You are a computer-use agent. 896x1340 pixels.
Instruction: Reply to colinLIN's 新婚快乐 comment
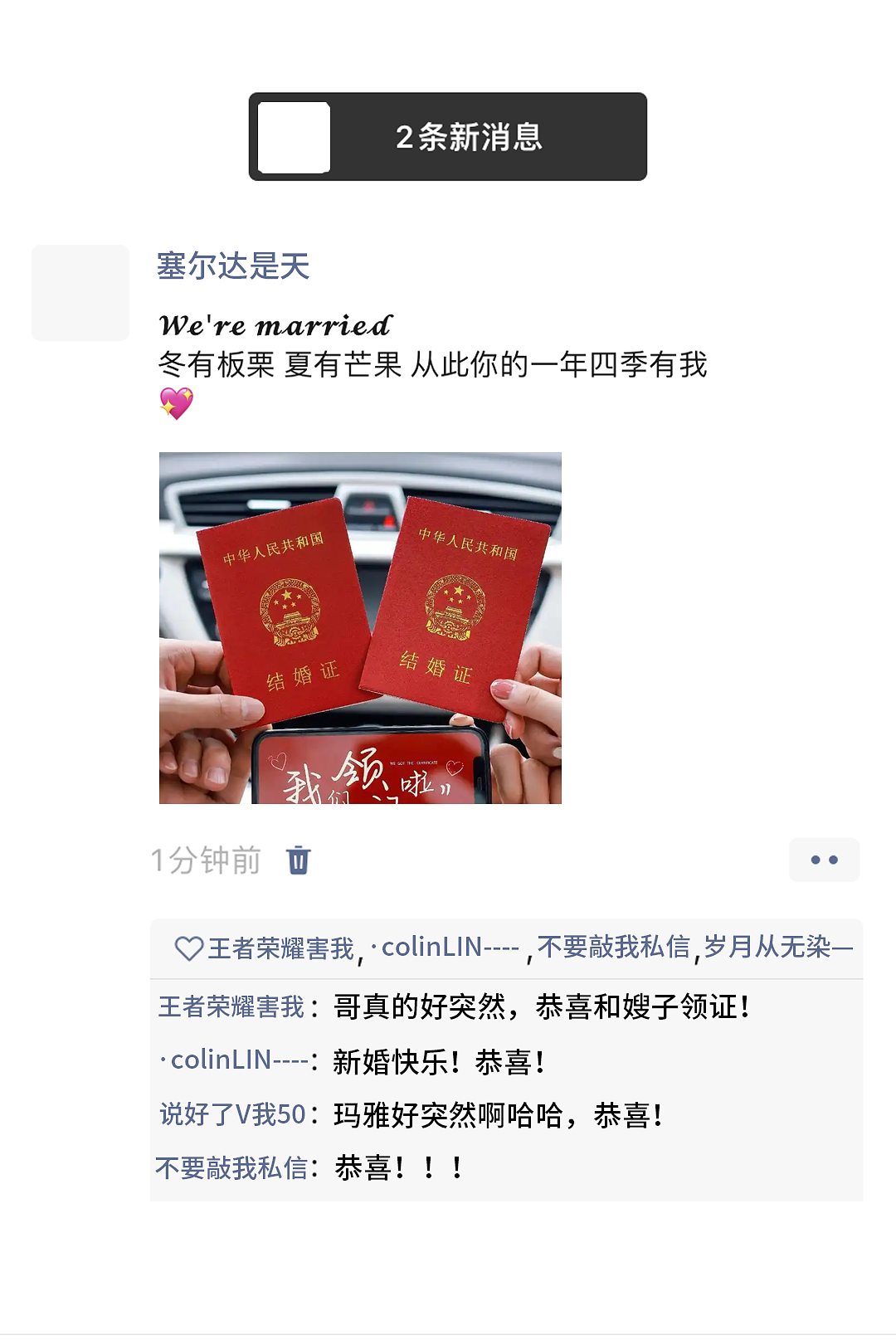click(438, 1061)
